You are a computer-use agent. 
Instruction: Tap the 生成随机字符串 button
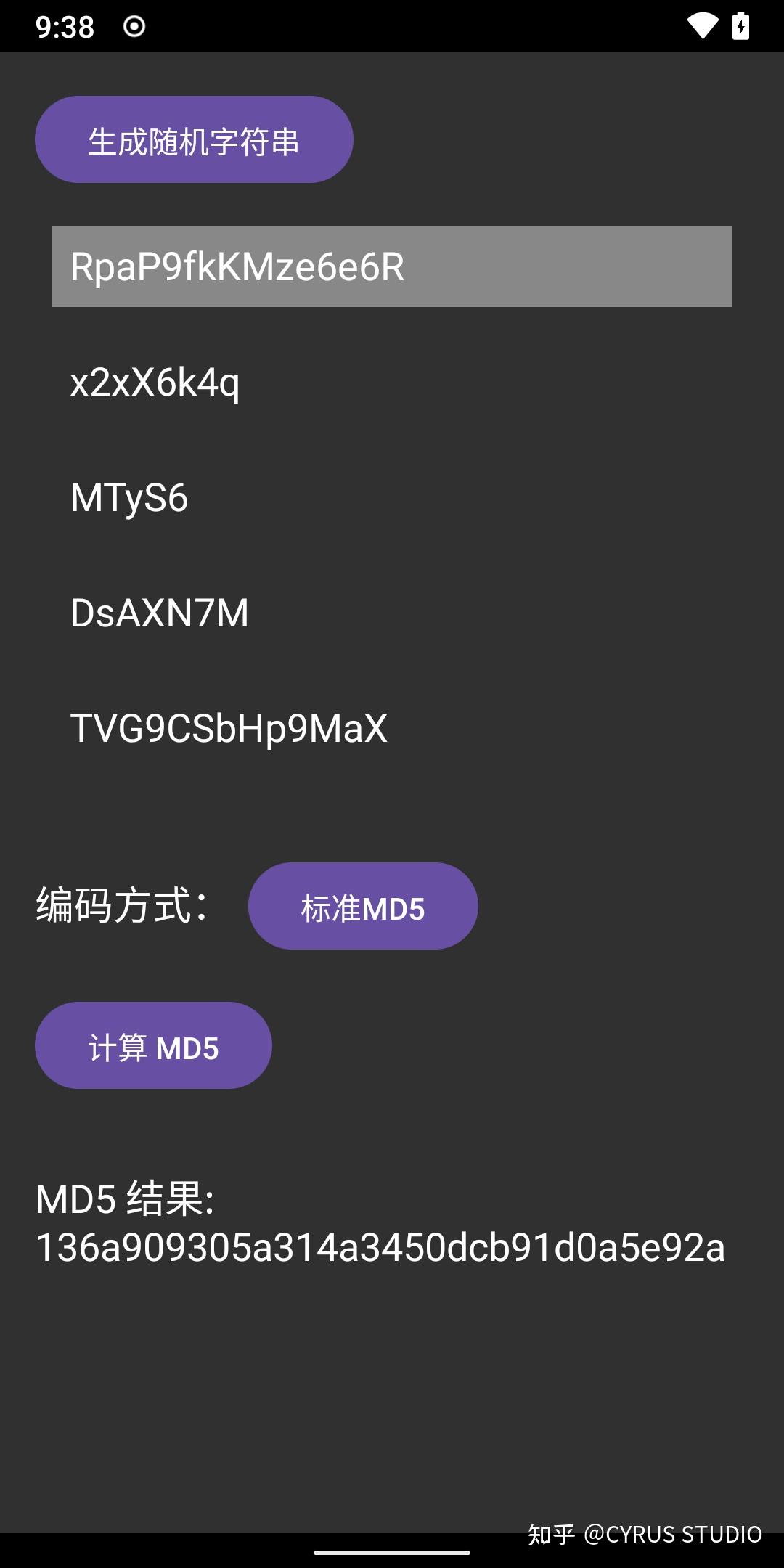pyautogui.click(x=193, y=139)
